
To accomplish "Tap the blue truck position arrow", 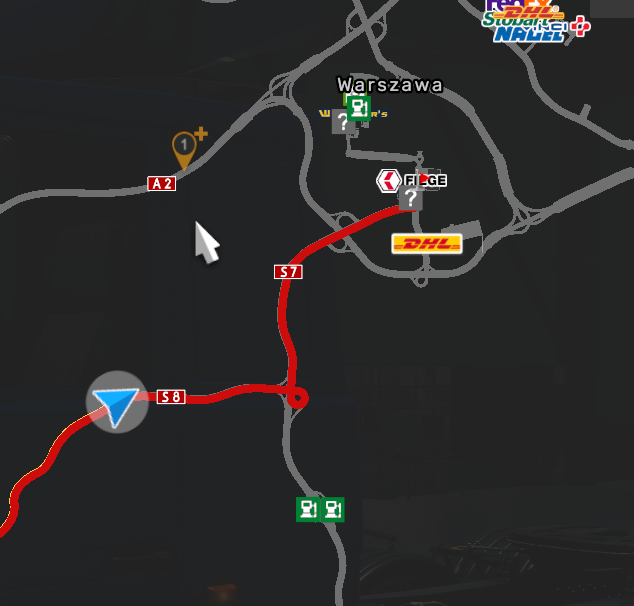I will coord(116,403).
